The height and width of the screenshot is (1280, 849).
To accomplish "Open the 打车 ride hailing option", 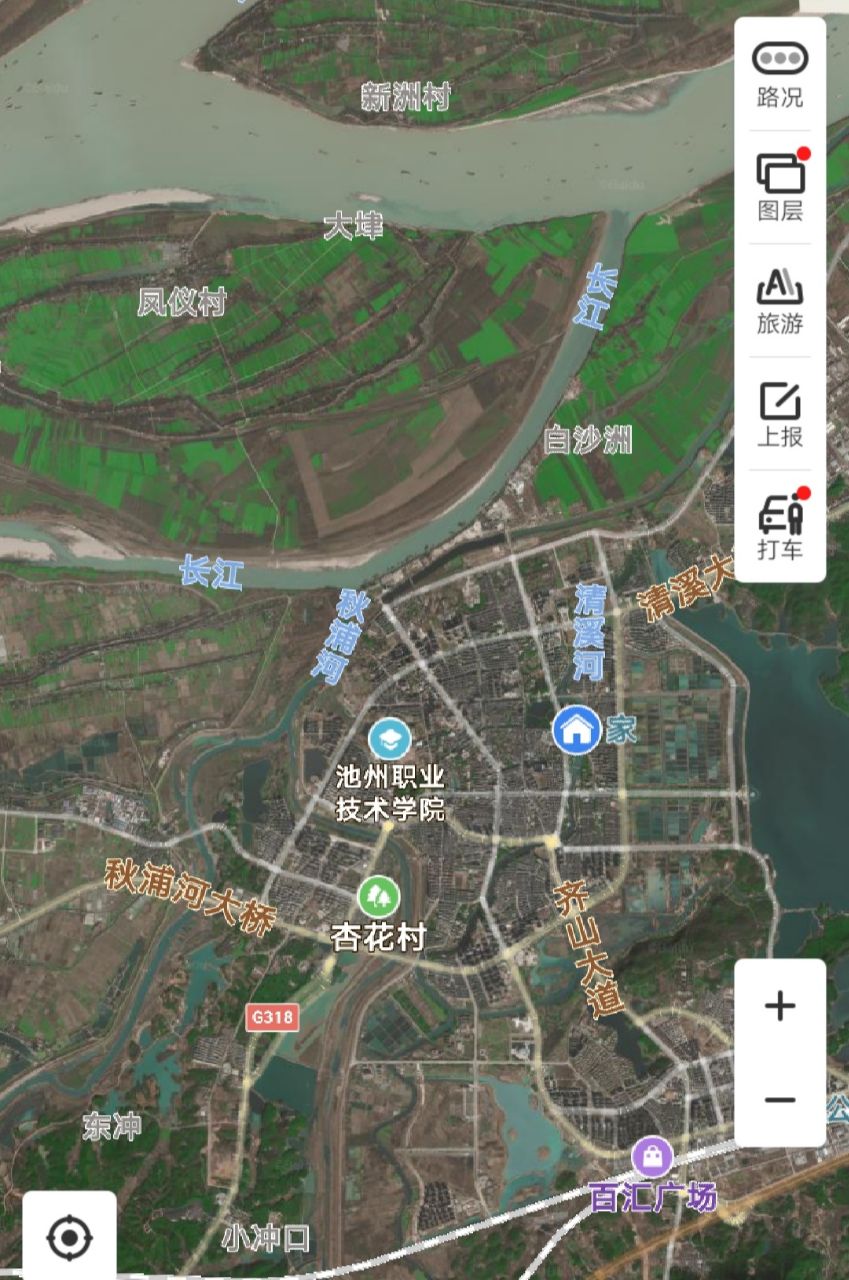I will pyautogui.click(x=780, y=526).
